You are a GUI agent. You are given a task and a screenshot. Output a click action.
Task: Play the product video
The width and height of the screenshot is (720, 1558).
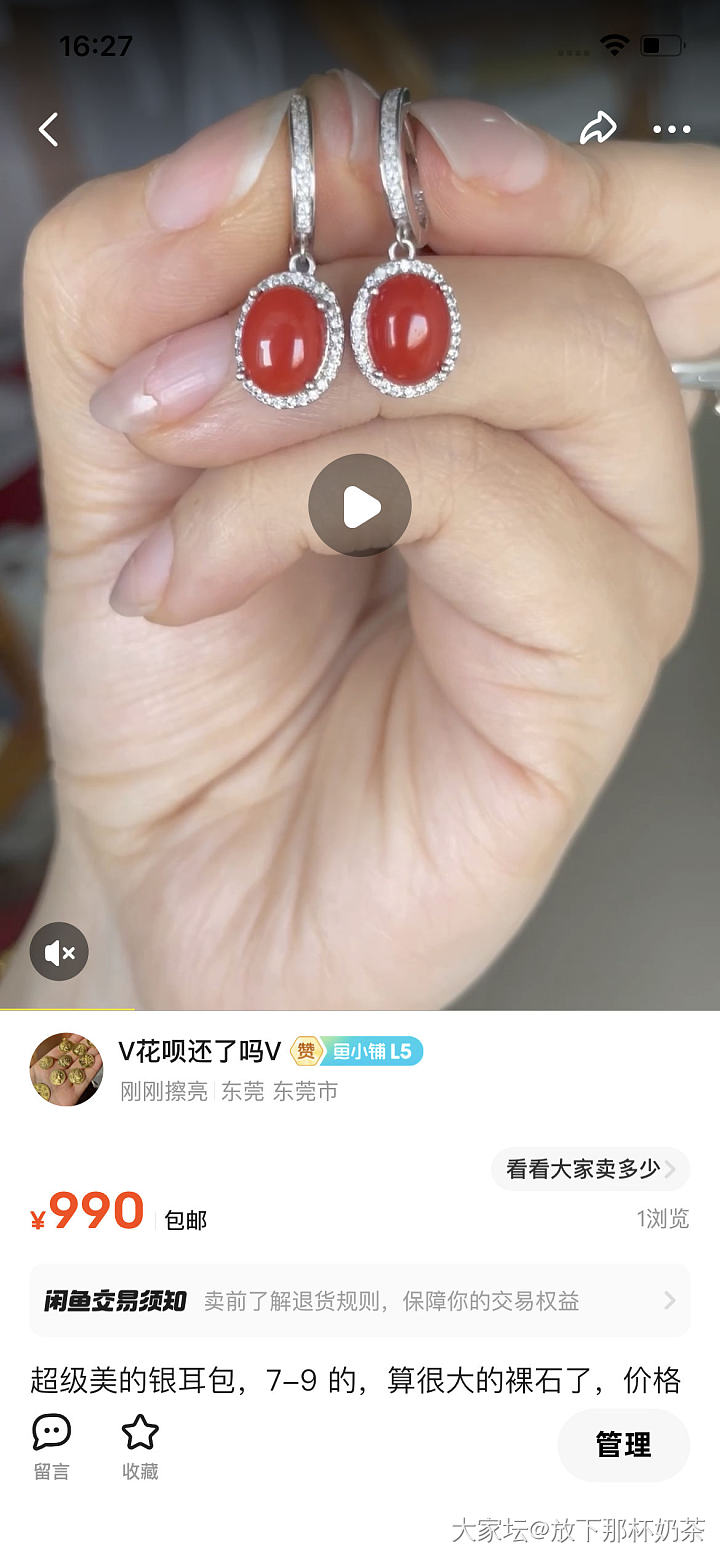pos(360,506)
